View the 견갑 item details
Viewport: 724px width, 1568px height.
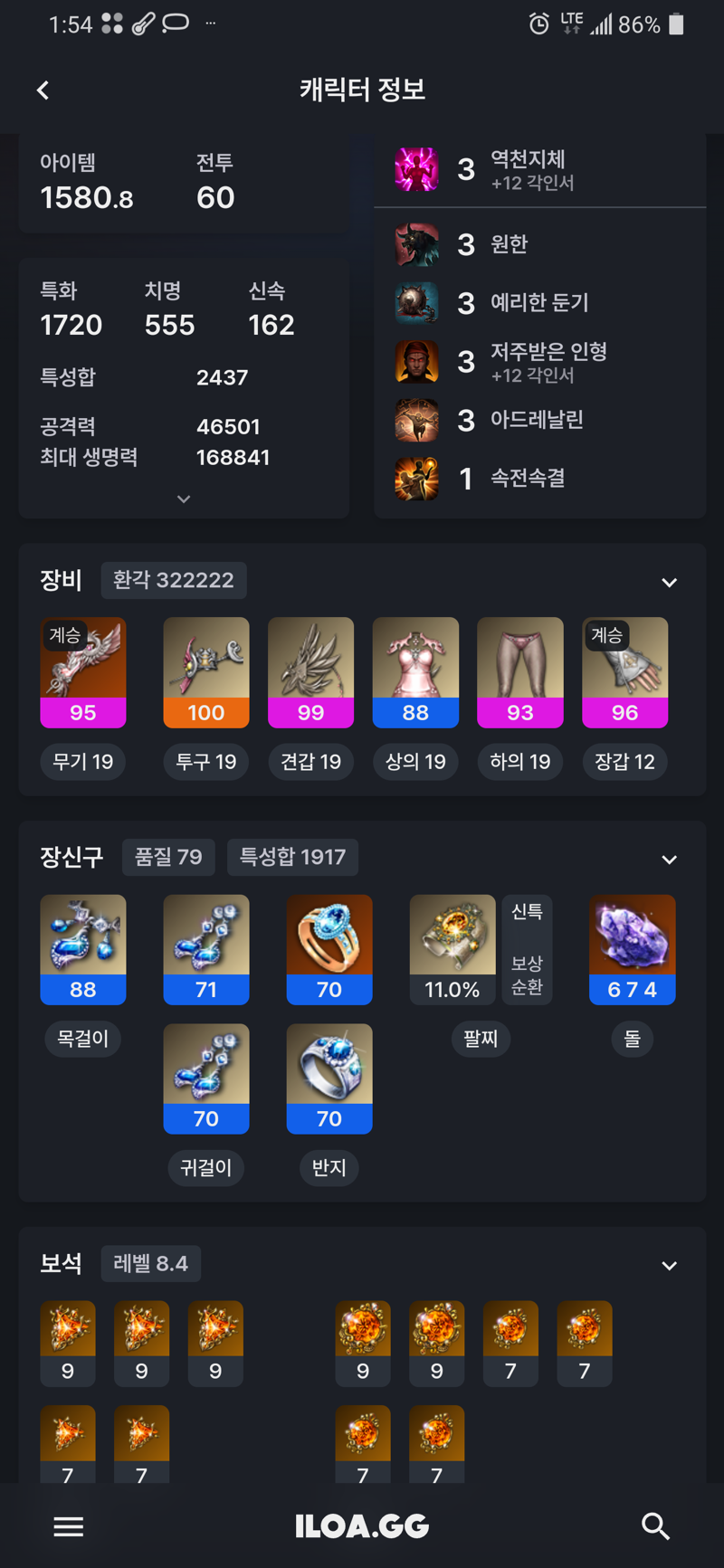(x=310, y=672)
